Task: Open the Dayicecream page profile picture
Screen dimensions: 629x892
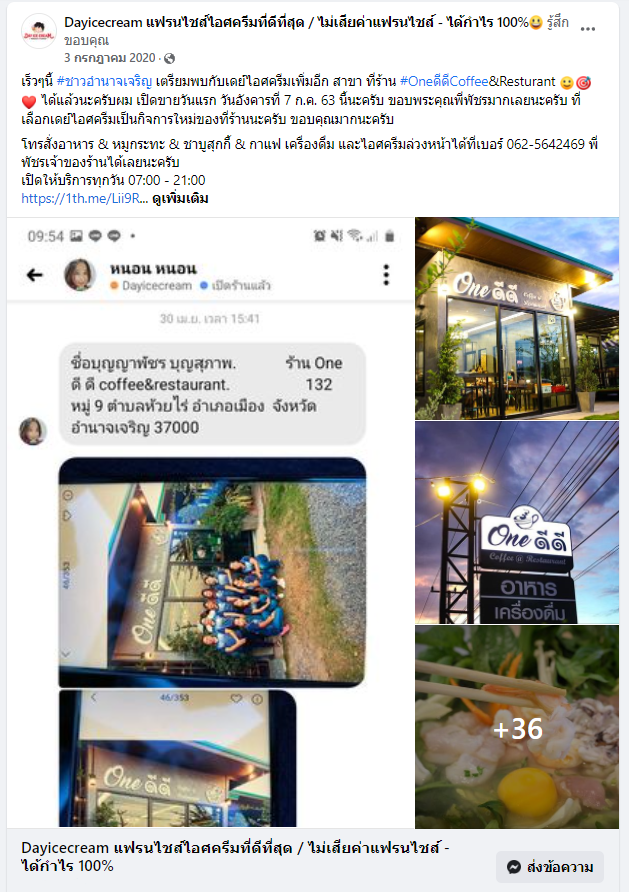Action: pos(39,32)
